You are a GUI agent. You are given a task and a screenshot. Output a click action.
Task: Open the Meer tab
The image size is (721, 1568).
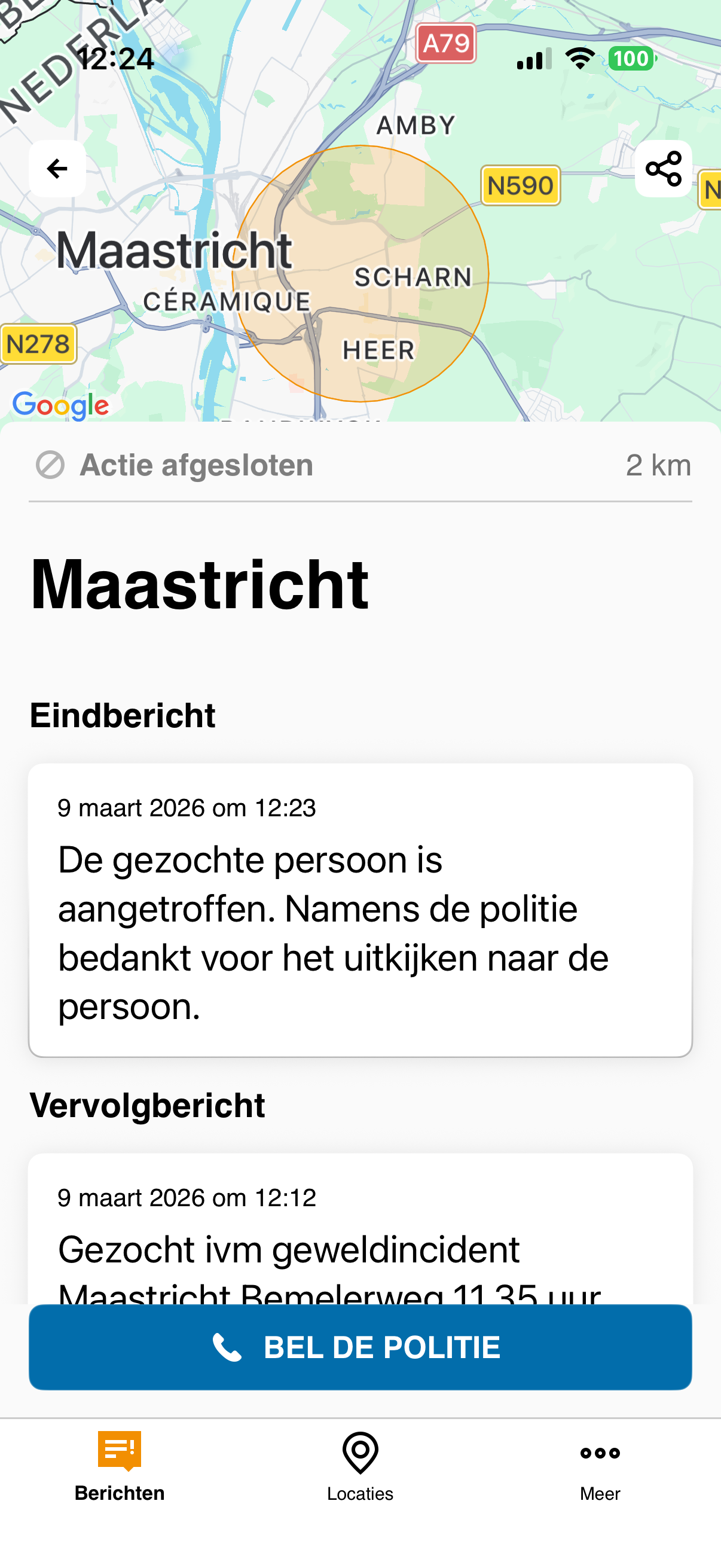(599, 1467)
